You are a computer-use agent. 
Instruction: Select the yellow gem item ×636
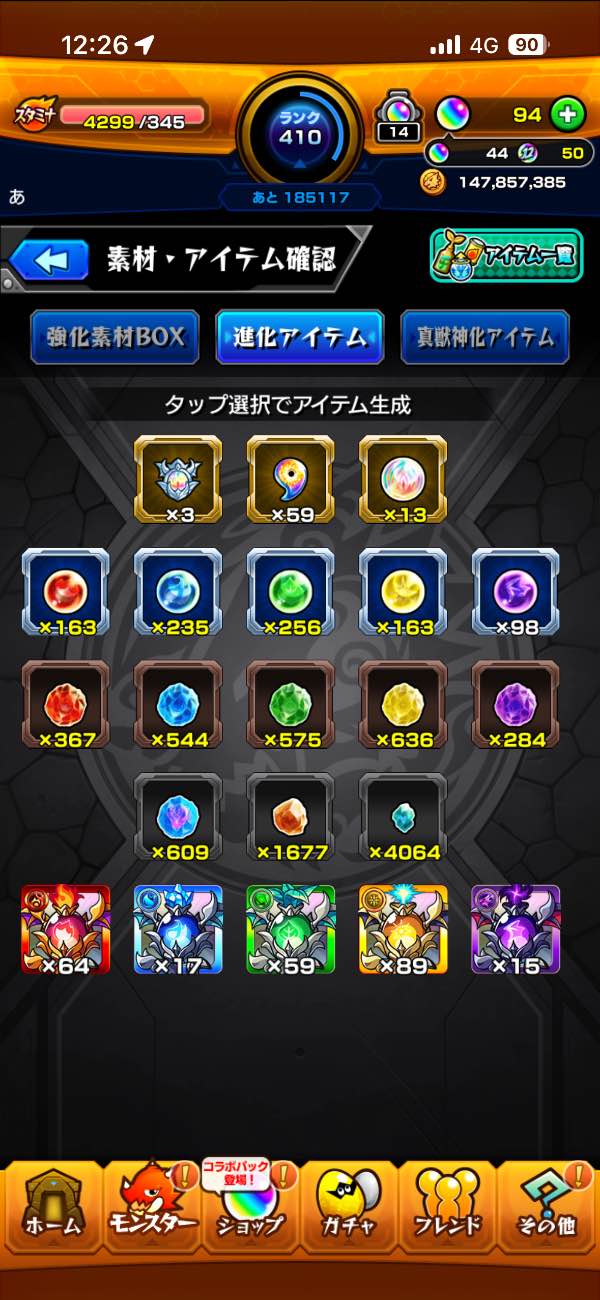tap(403, 705)
